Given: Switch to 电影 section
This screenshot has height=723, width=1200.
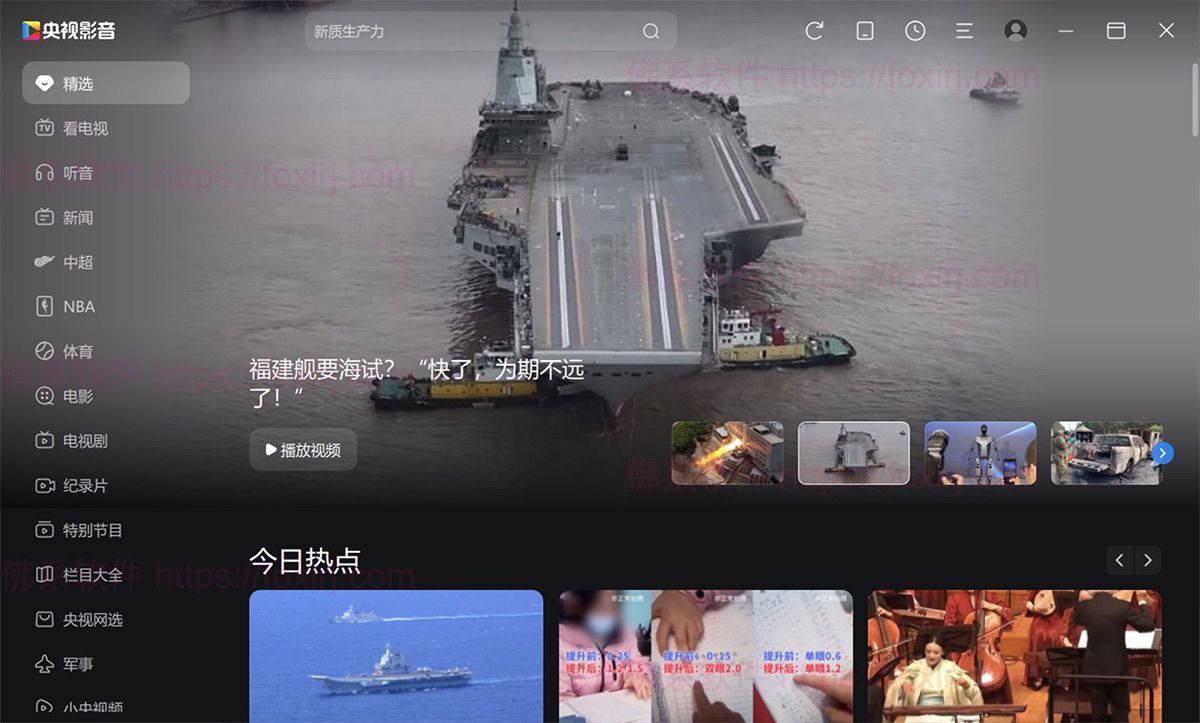Looking at the screenshot, I should pyautogui.click(x=78, y=396).
